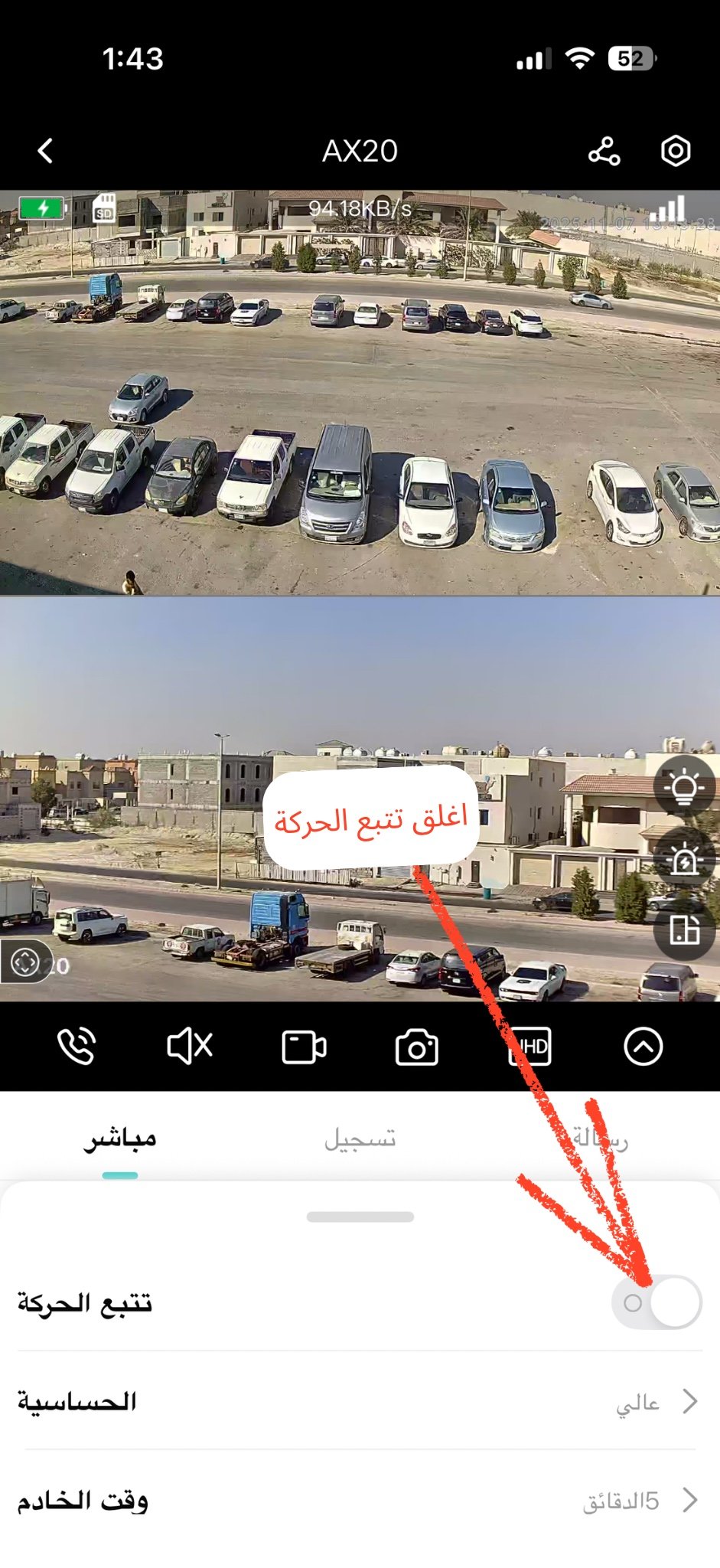Open وقت الخادم setting row
Viewport: 720px width, 1568px height.
(x=360, y=1501)
